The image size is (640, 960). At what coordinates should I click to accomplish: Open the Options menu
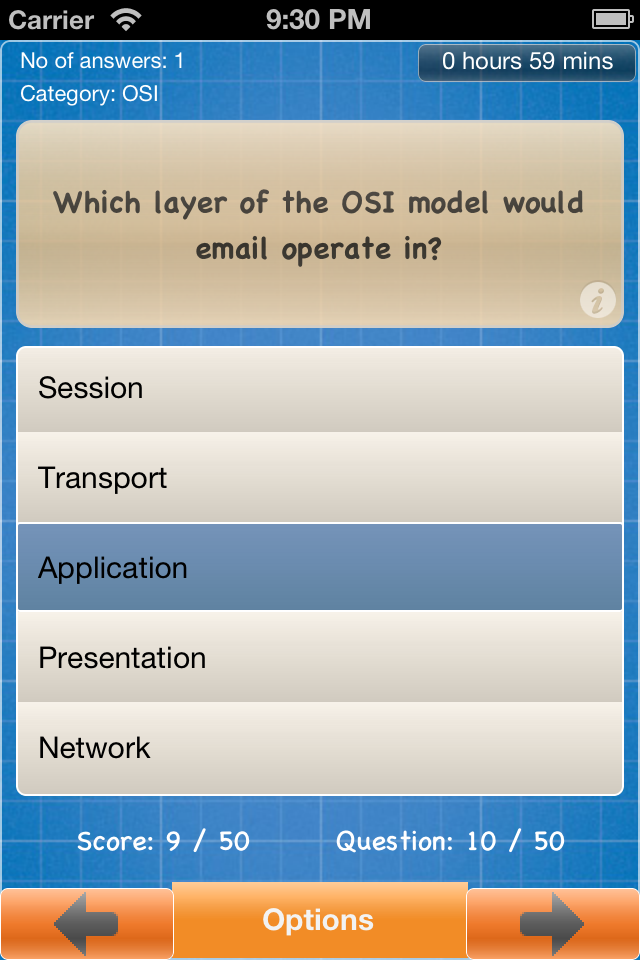click(319, 920)
